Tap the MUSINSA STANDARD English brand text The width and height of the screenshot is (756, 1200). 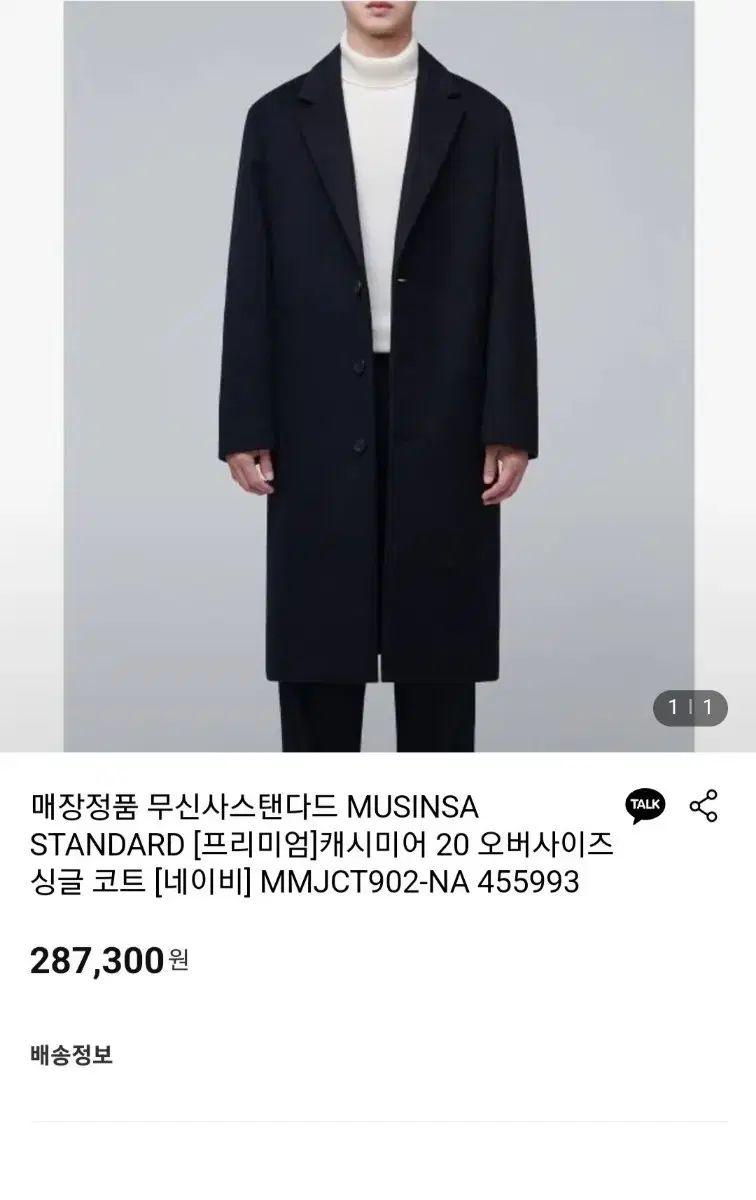415,805
